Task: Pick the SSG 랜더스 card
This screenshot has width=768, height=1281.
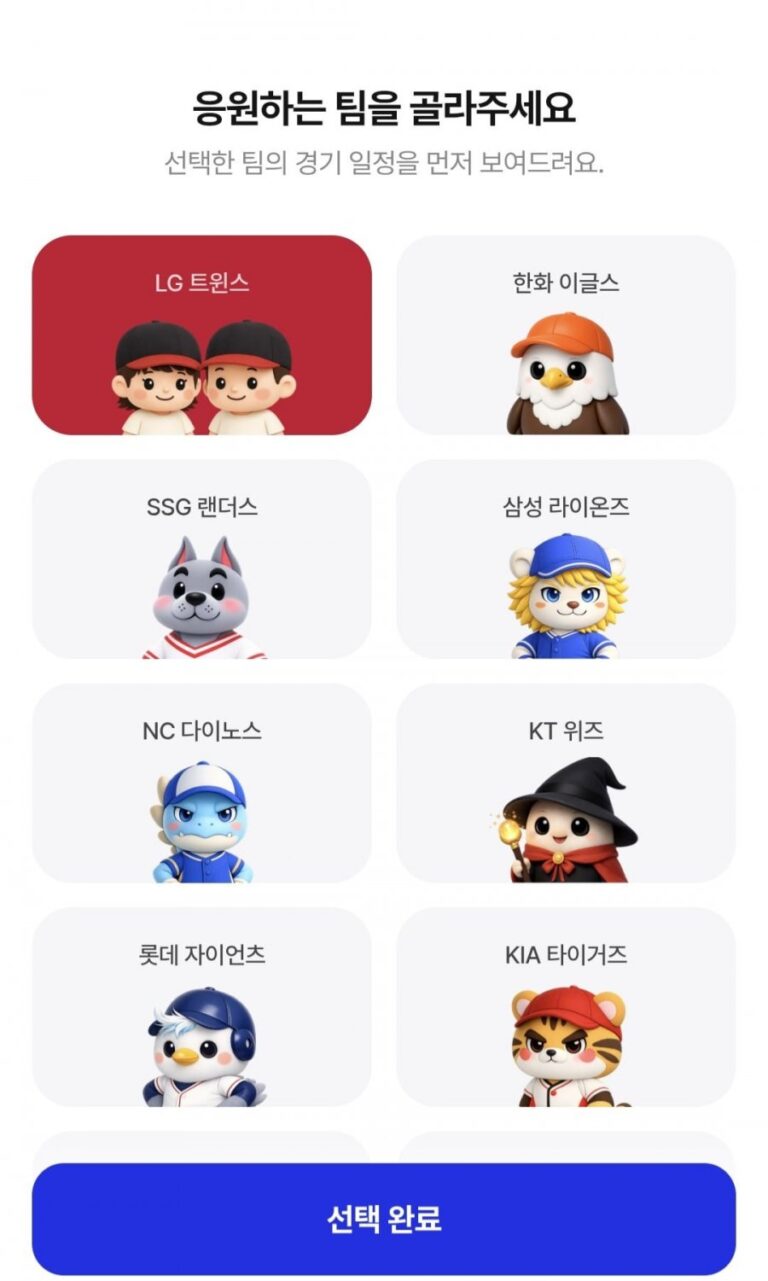Action: click(x=202, y=559)
